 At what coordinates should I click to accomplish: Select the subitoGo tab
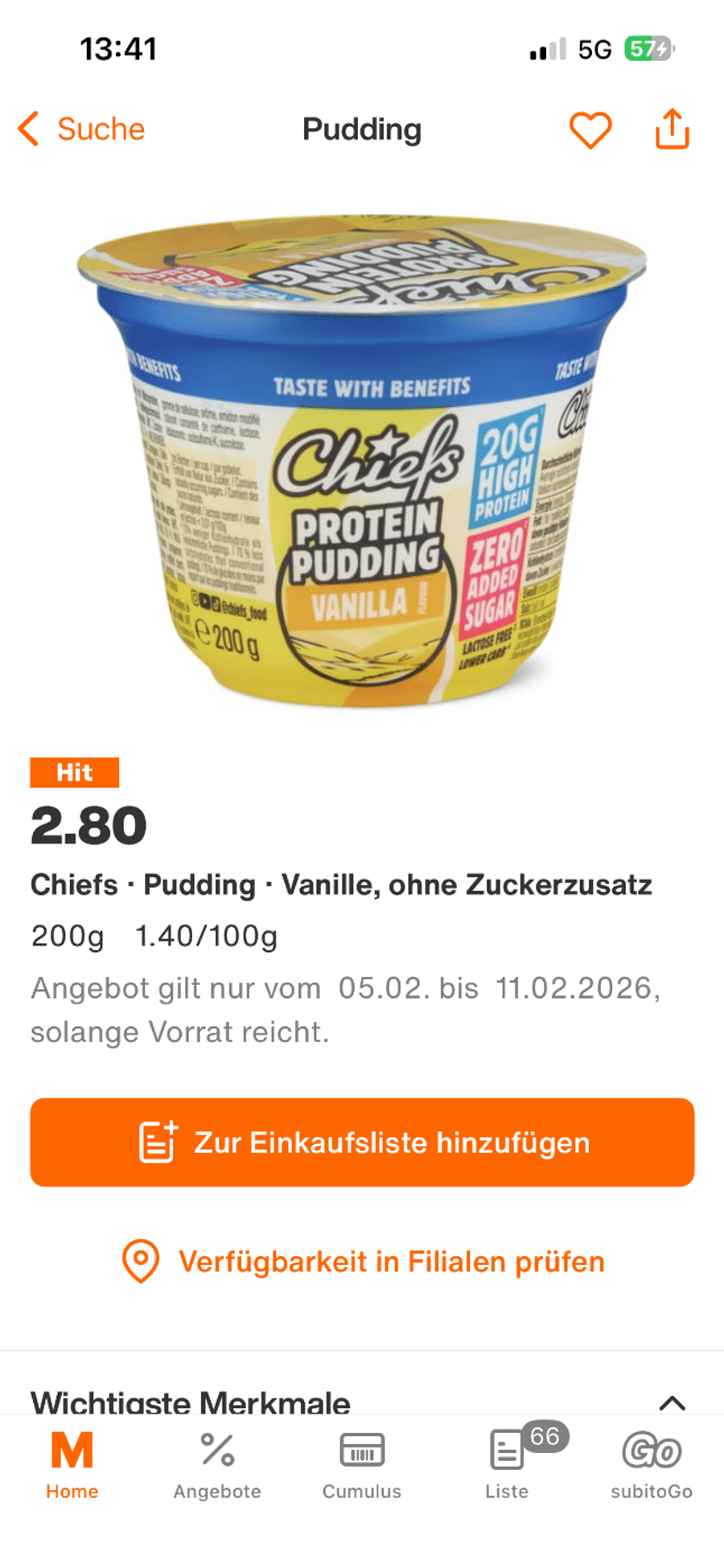coord(652,1465)
